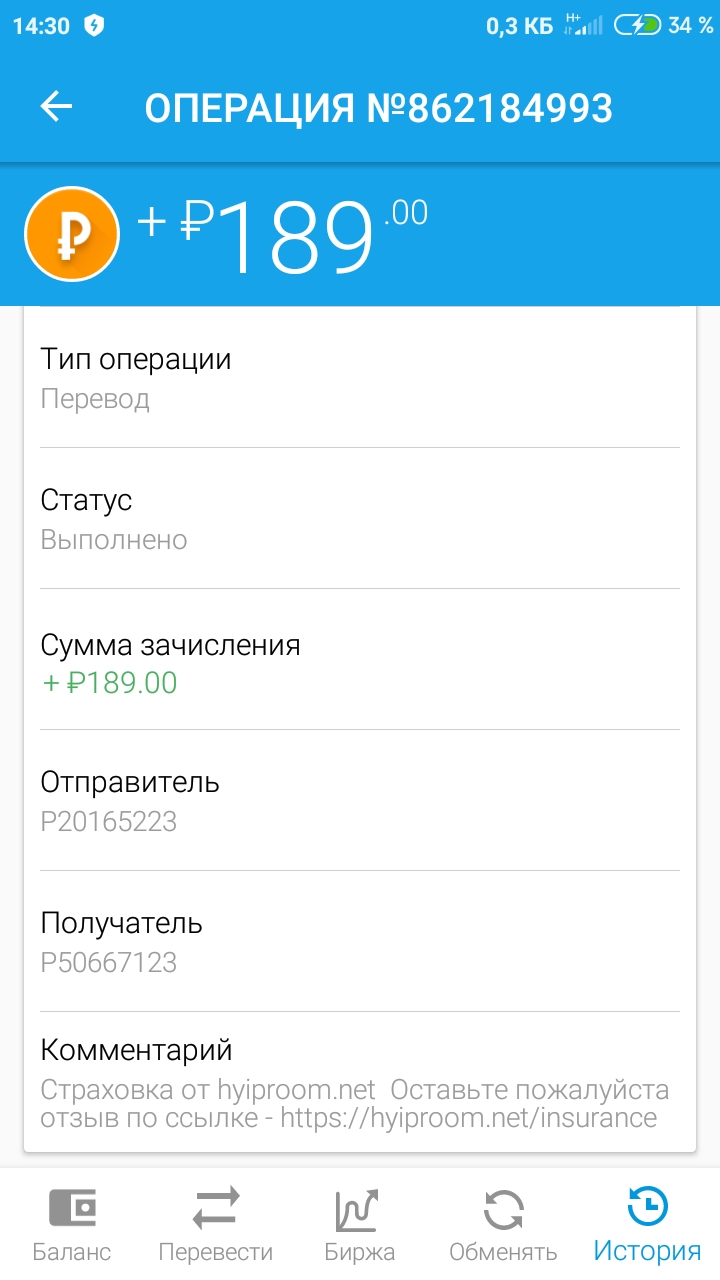The image size is (720, 1280).
Task: Switch to the Обменять tab
Action: point(504,1224)
